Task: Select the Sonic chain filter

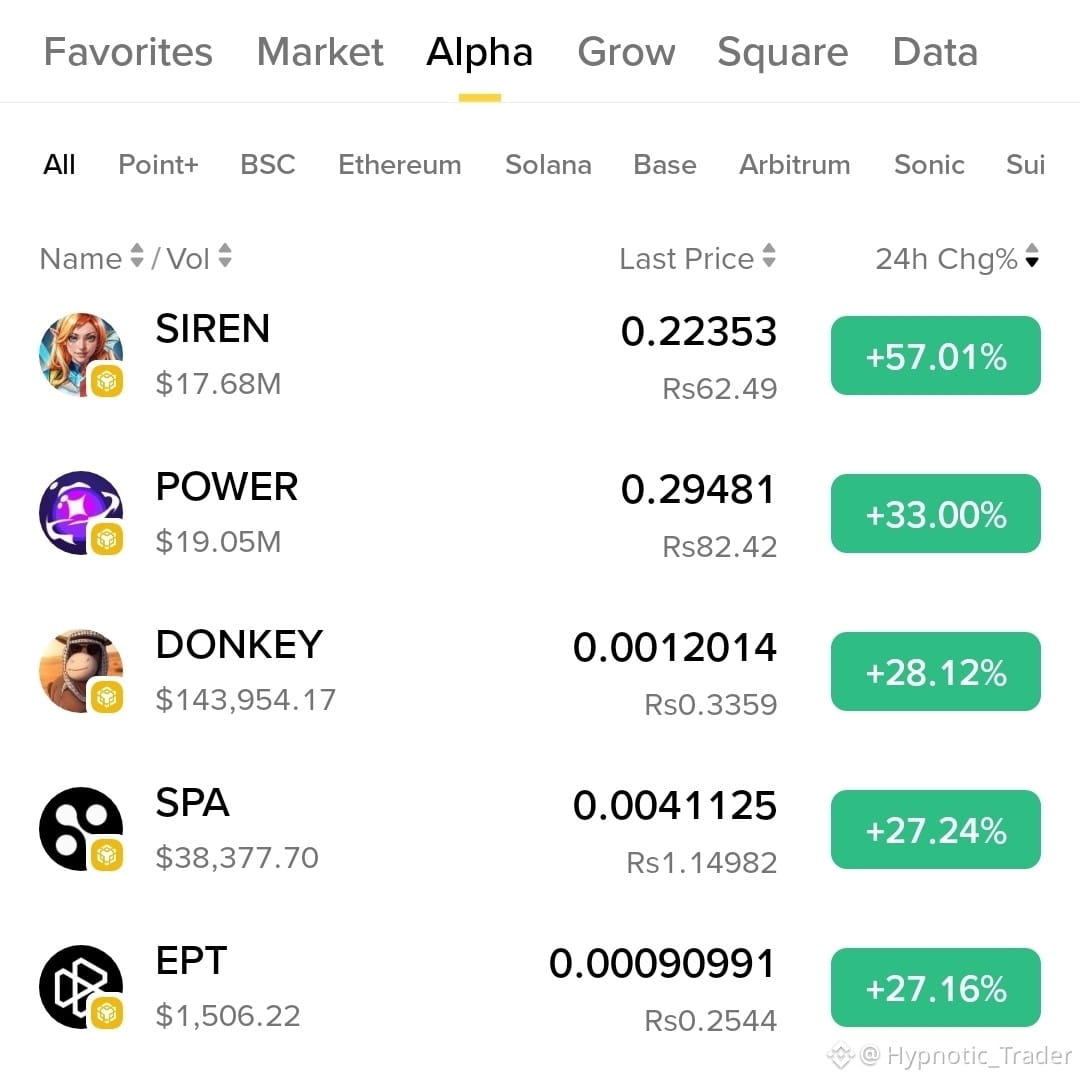Action: [929, 164]
